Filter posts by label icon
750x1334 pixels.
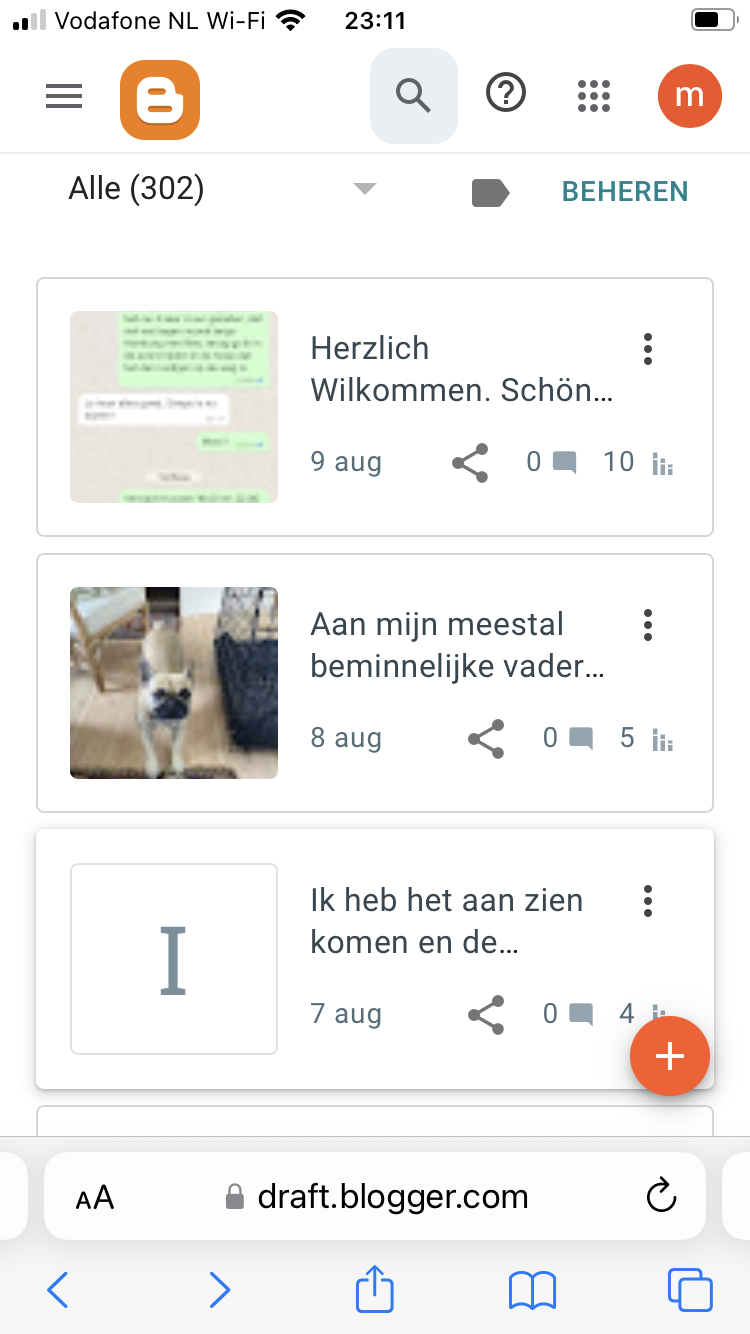click(490, 192)
